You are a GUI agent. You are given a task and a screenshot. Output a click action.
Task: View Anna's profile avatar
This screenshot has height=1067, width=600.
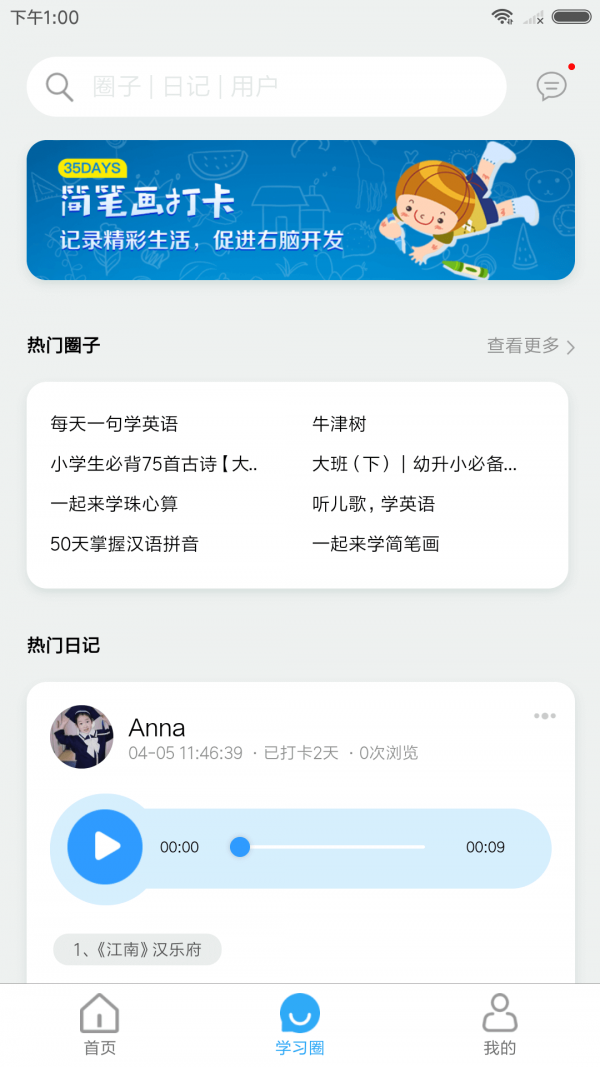tap(81, 737)
